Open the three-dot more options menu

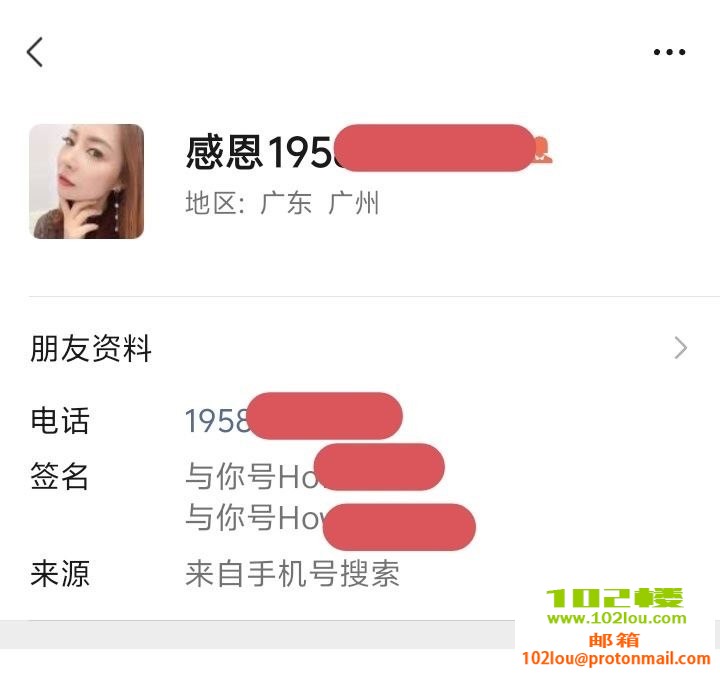click(x=669, y=52)
